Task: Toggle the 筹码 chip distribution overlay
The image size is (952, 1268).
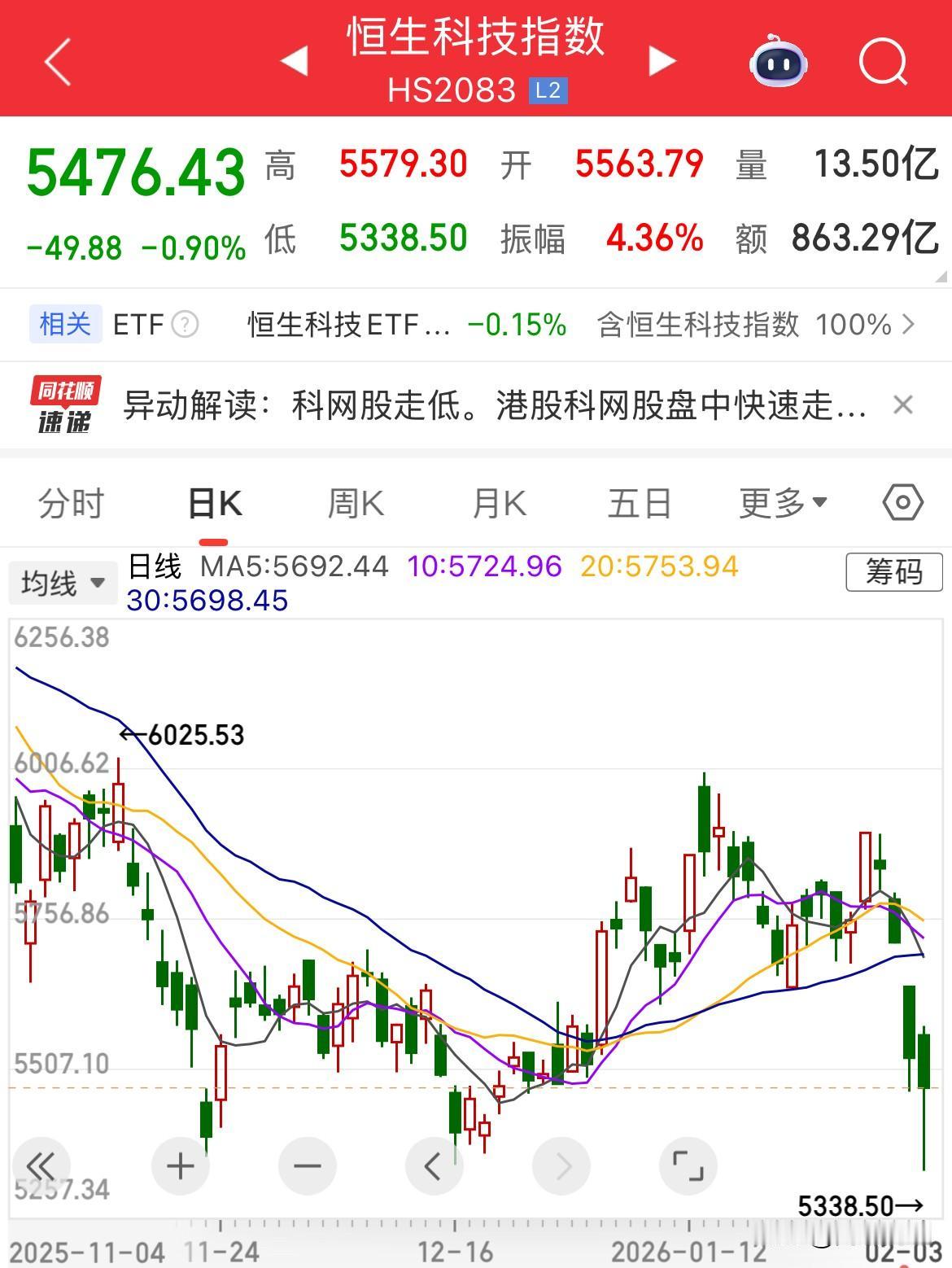Action: click(893, 573)
